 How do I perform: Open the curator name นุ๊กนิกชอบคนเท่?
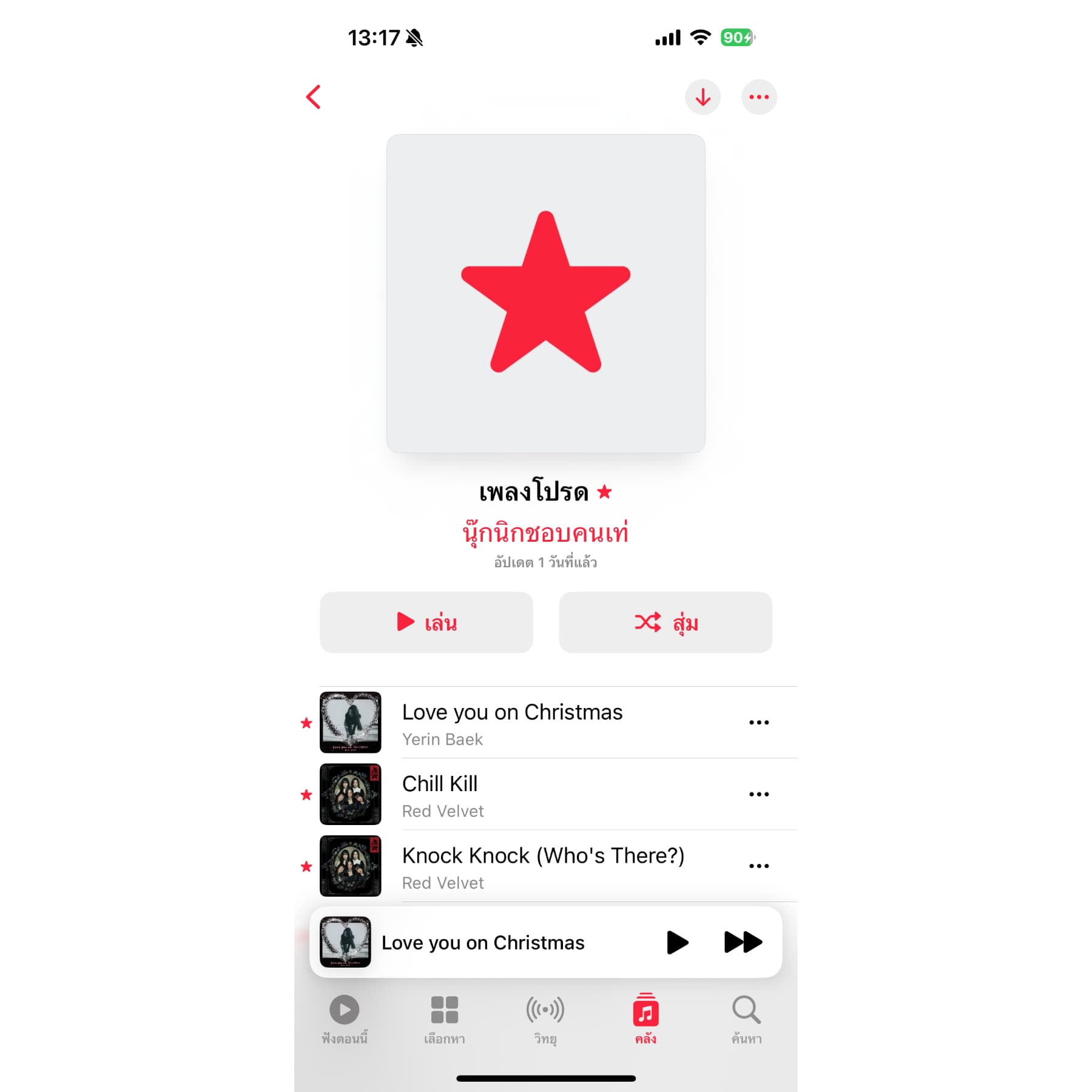click(545, 533)
